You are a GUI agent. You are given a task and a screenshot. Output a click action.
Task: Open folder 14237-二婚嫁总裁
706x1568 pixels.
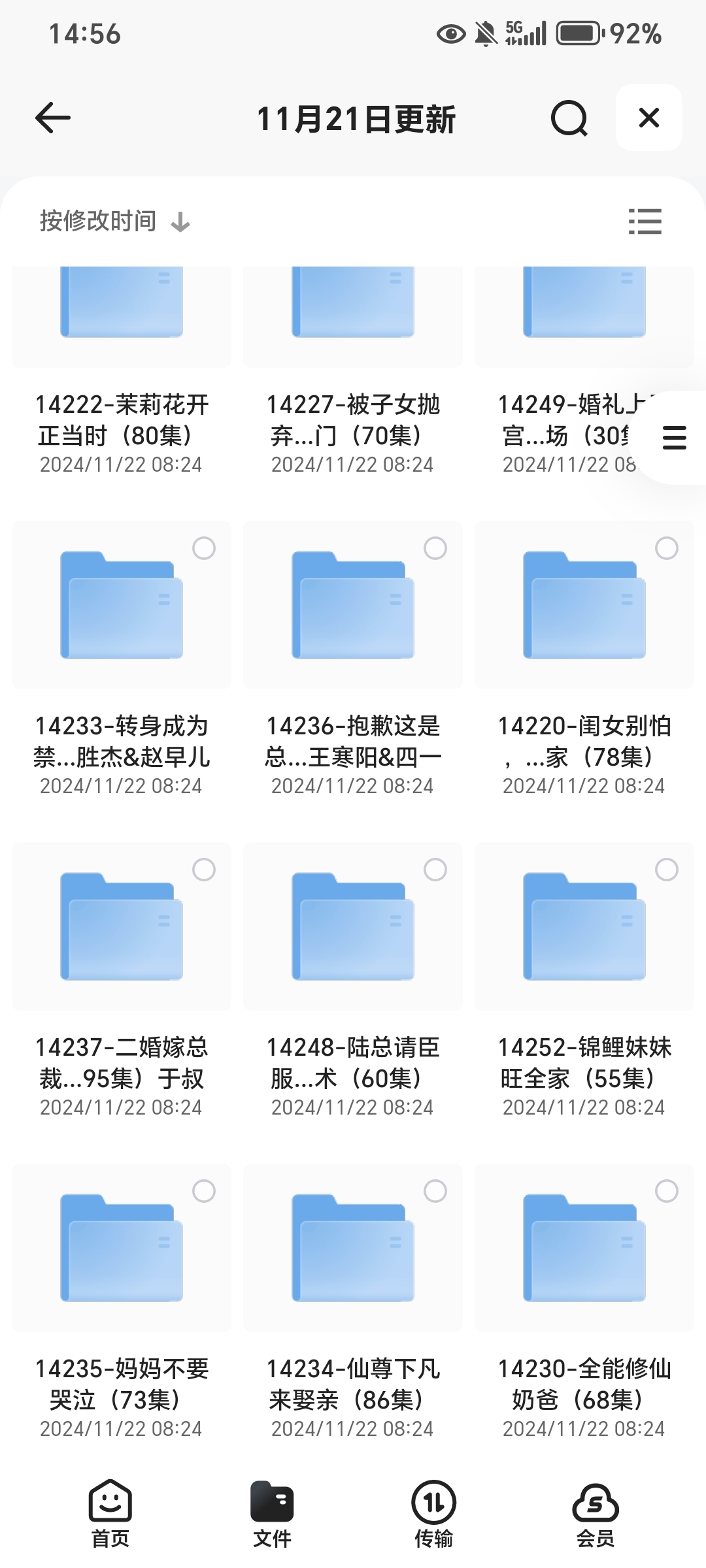[x=122, y=981]
